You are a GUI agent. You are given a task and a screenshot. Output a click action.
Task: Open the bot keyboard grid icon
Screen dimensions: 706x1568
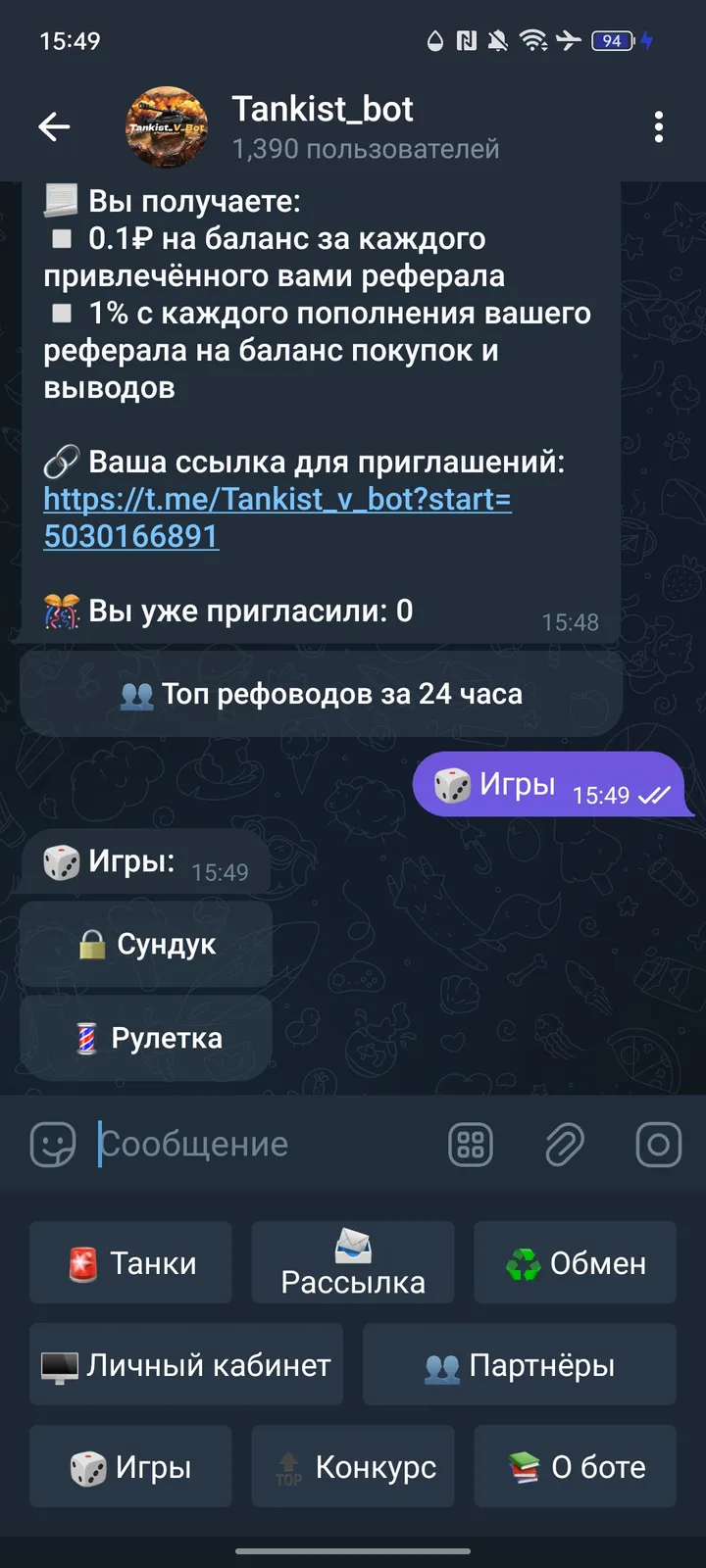click(x=469, y=1144)
